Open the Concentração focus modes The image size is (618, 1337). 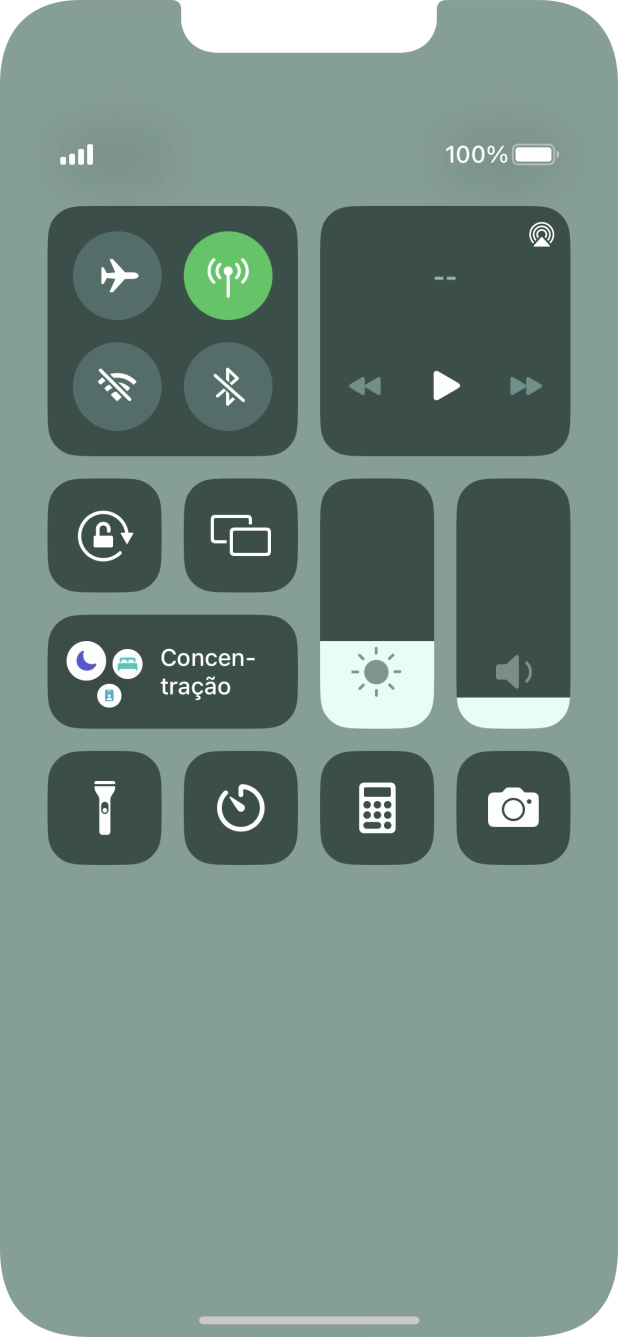coord(173,672)
